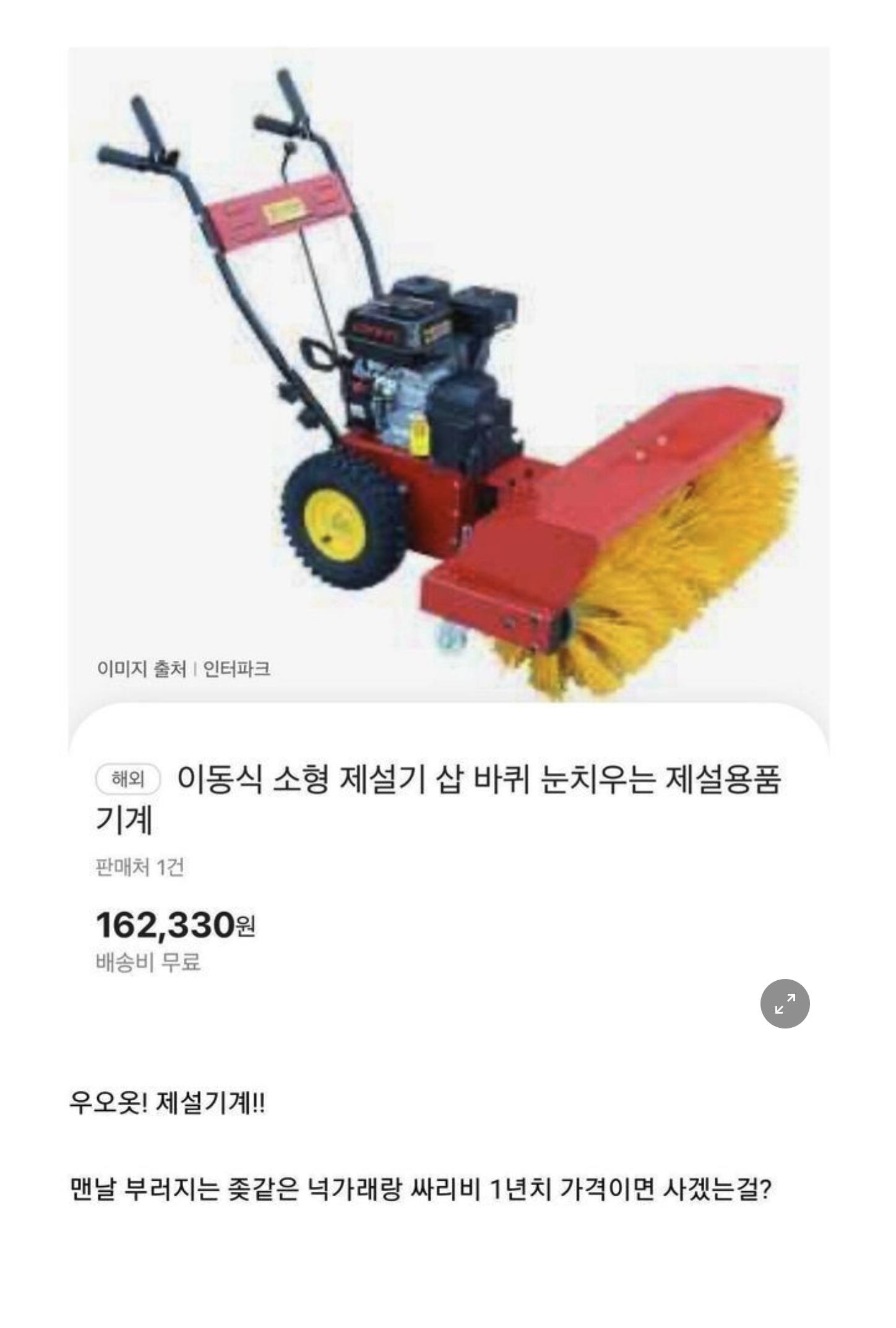This screenshot has width=896, height=1328.
Task: Expand the snow sweeper image to fullscreen
Action: [785, 1004]
